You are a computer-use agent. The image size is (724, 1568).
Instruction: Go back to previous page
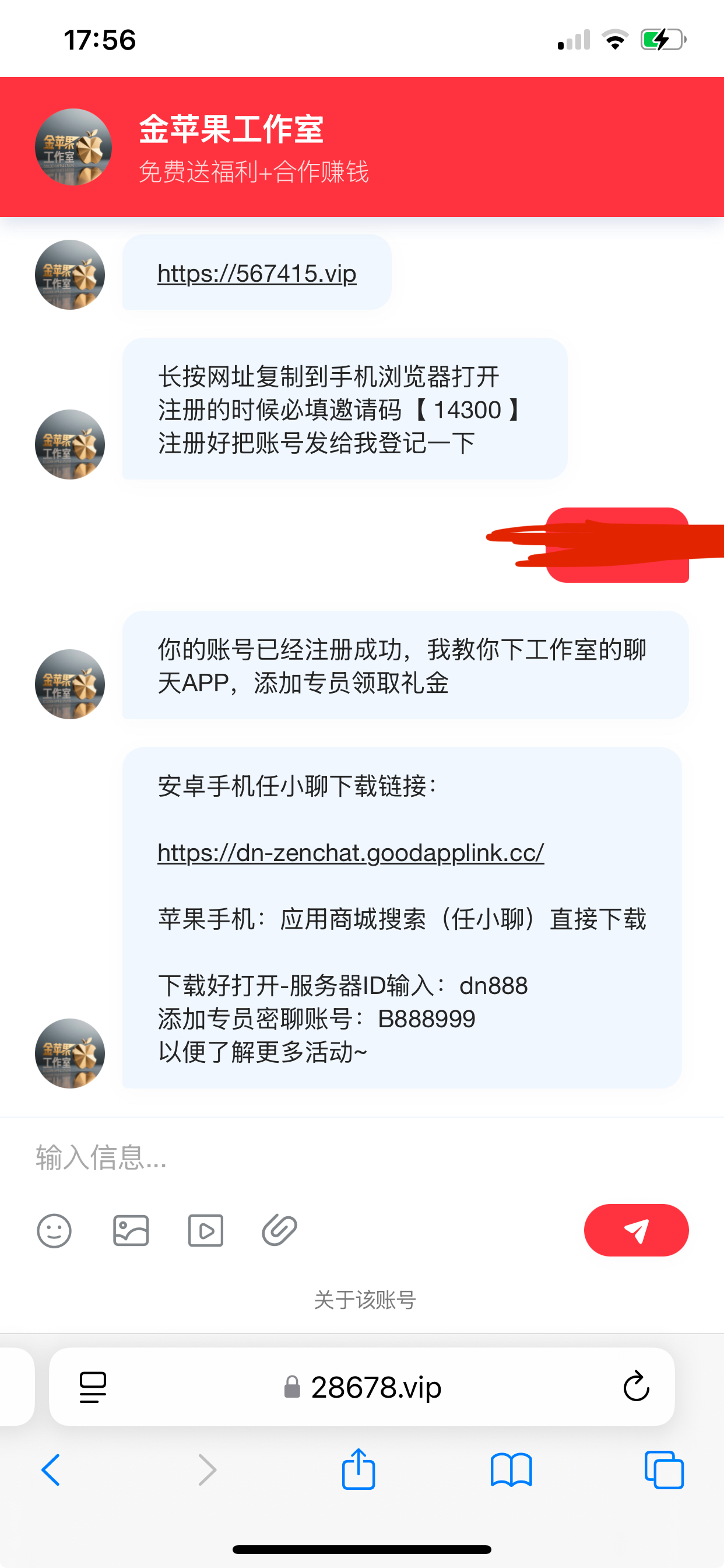pos(51,1470)
